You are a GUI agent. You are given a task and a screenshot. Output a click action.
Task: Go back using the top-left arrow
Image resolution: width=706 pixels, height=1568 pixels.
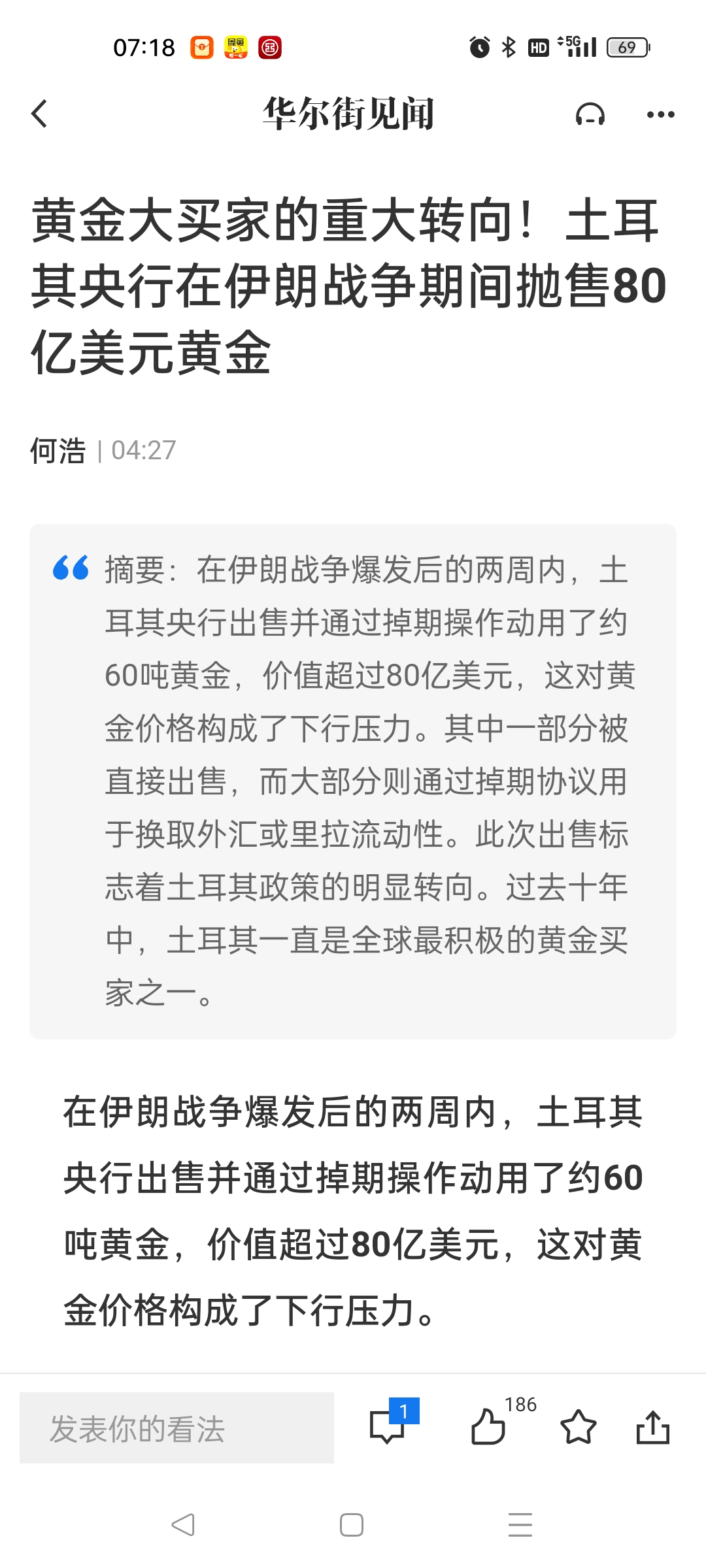40,114
